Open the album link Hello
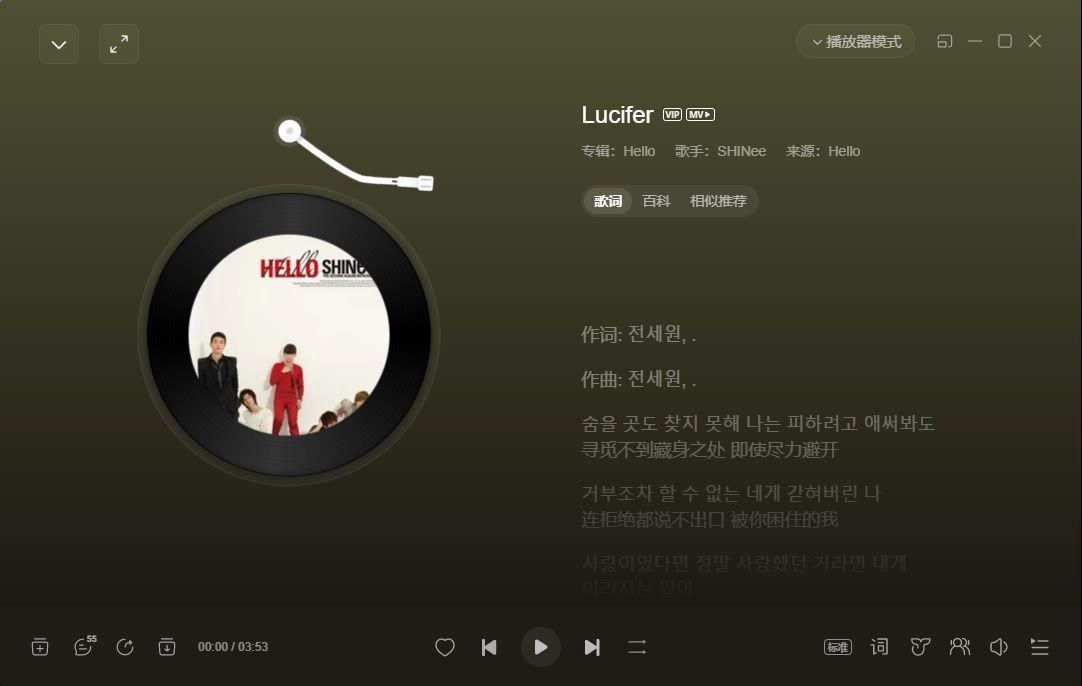The width and height of the screenshot is (1082, 686). (639, 151)
